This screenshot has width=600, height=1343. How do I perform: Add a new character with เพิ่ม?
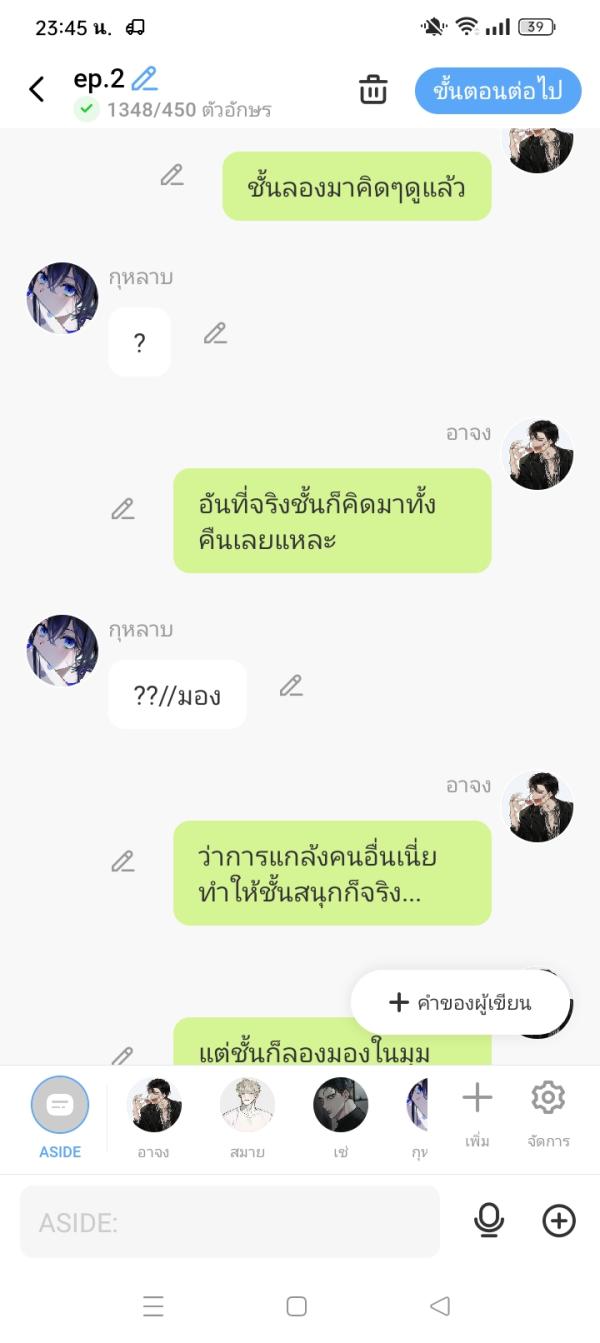pyautogui.click(x=477, y=1110)
